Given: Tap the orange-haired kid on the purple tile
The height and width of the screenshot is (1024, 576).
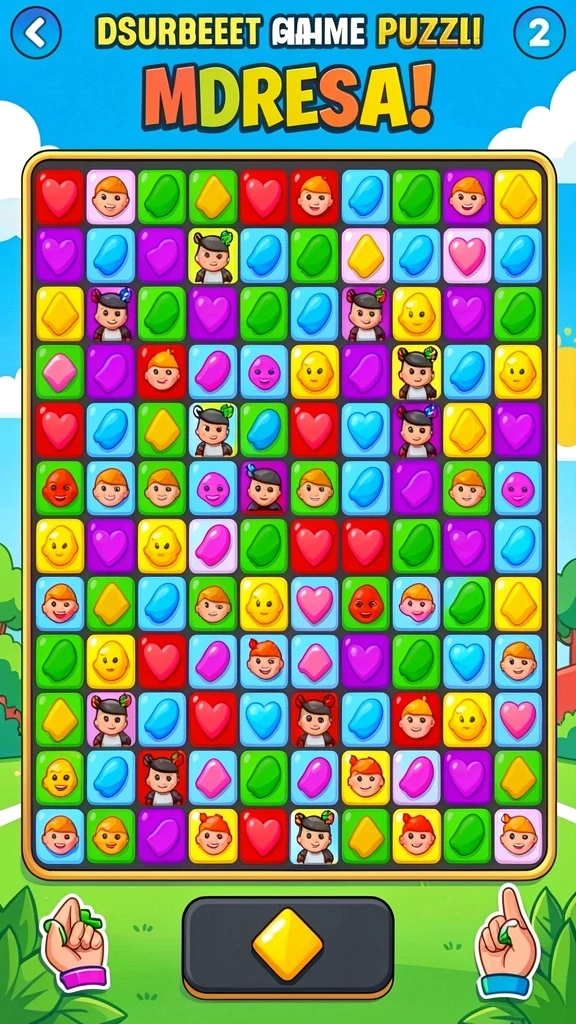Looking at the screenshot, I should click(468, 197).
